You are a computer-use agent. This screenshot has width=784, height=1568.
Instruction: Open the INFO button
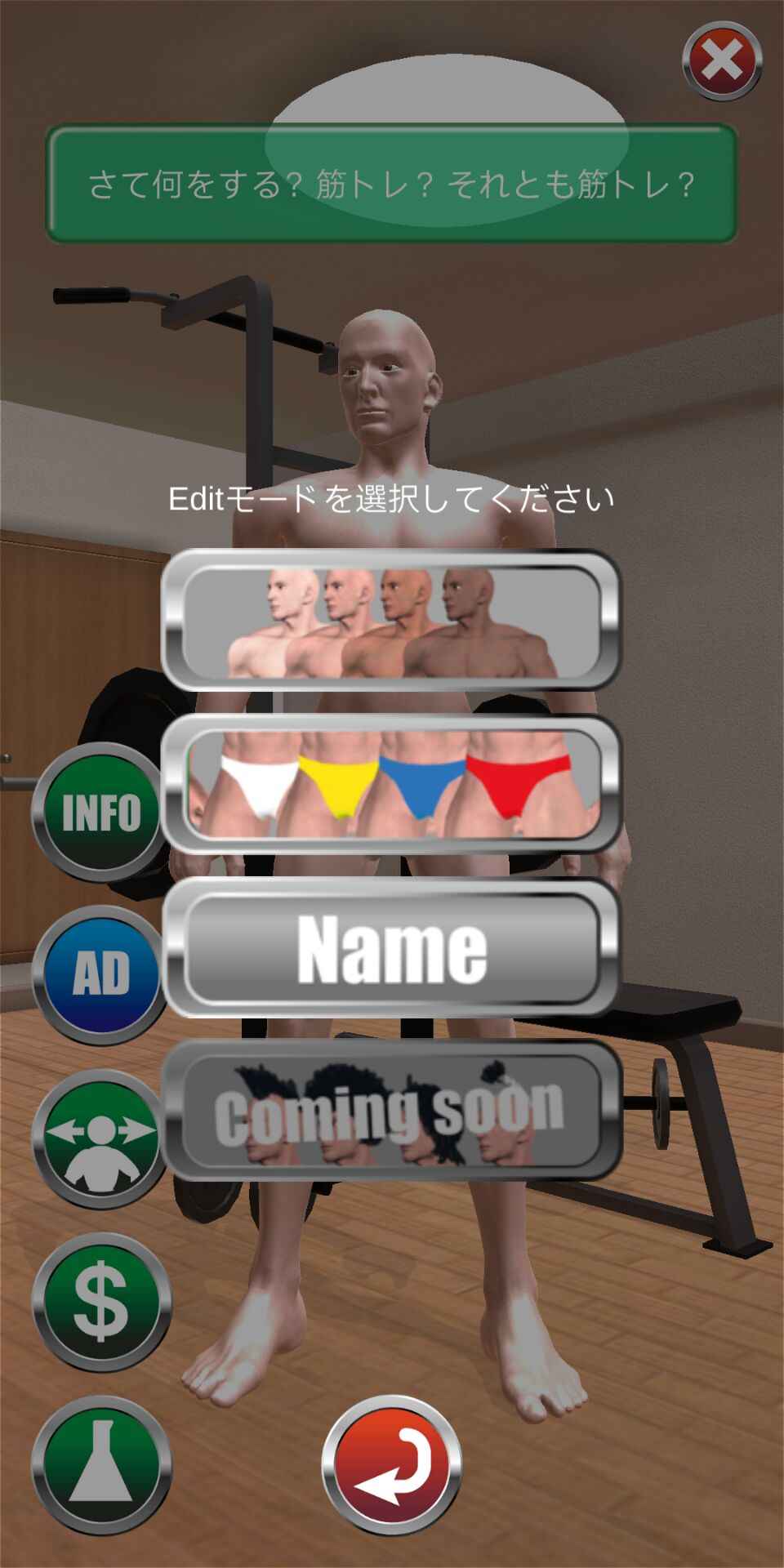click(x=101, y=812)
